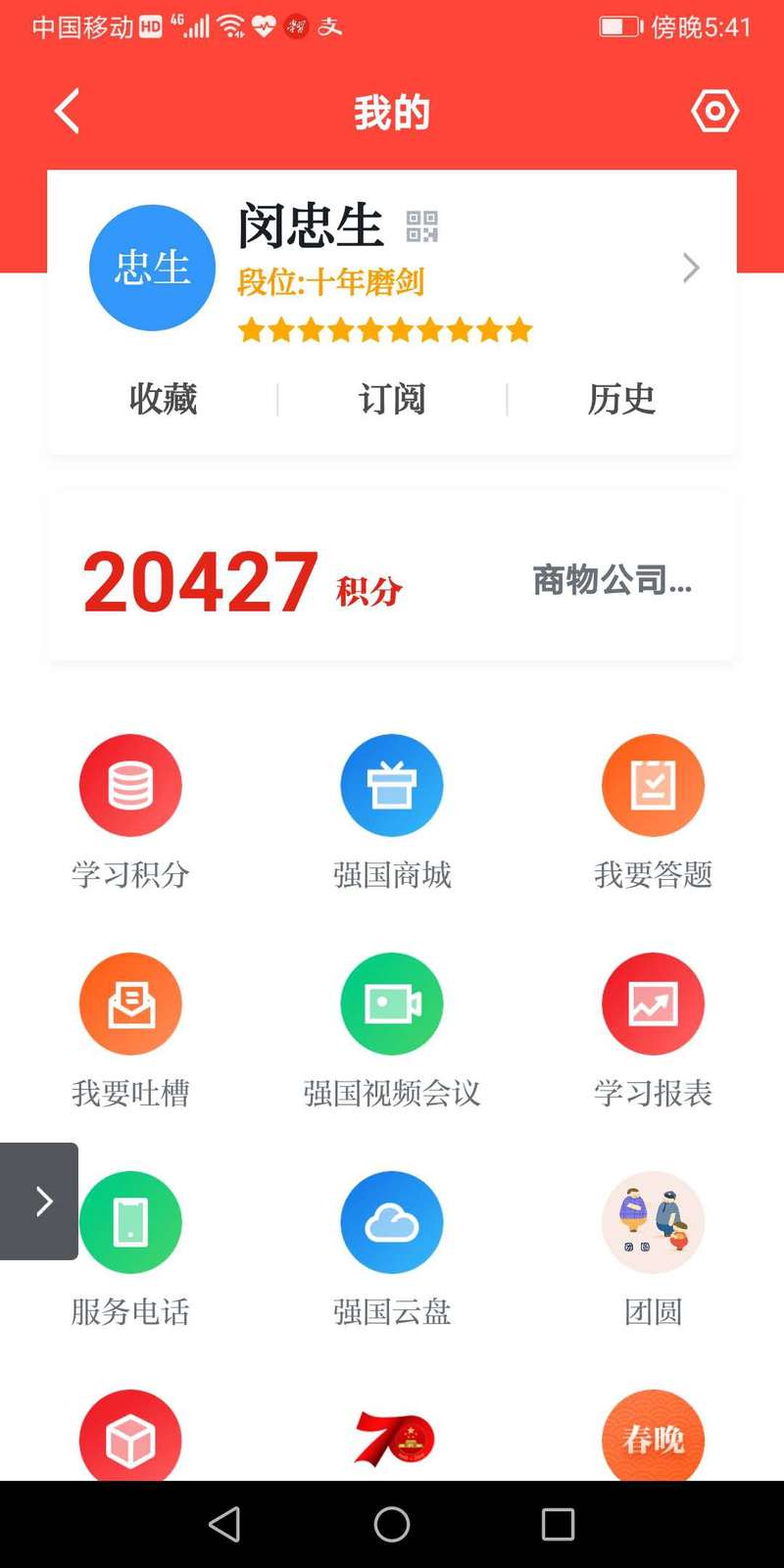Open the QR code next to 闵忠生
This screenshot has height=1568, width=784.
click(x=422, y=226)
